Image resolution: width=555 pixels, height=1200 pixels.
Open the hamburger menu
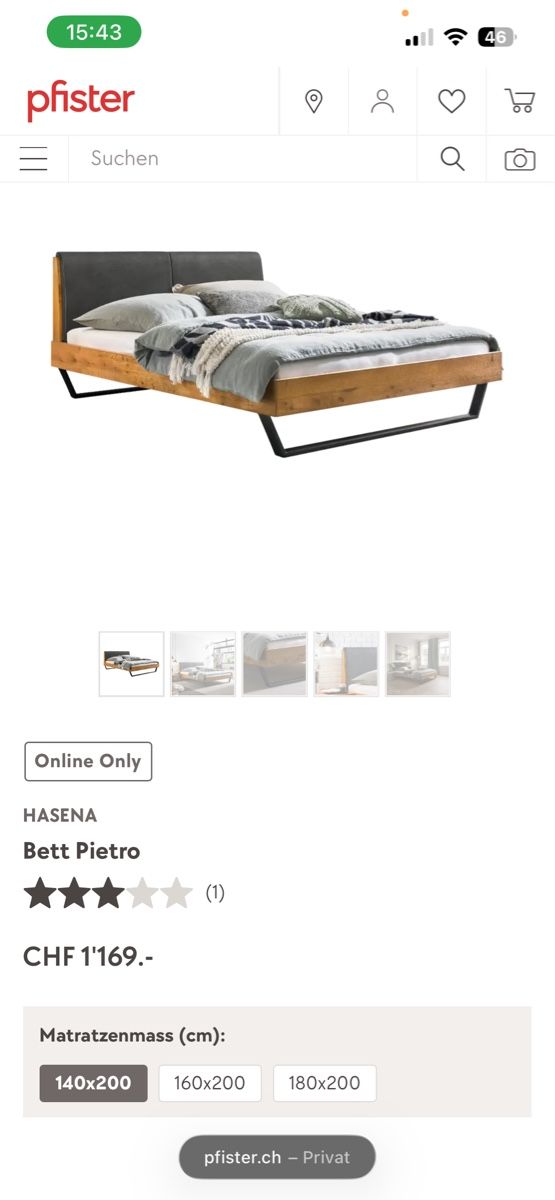[x=33, y=159]
